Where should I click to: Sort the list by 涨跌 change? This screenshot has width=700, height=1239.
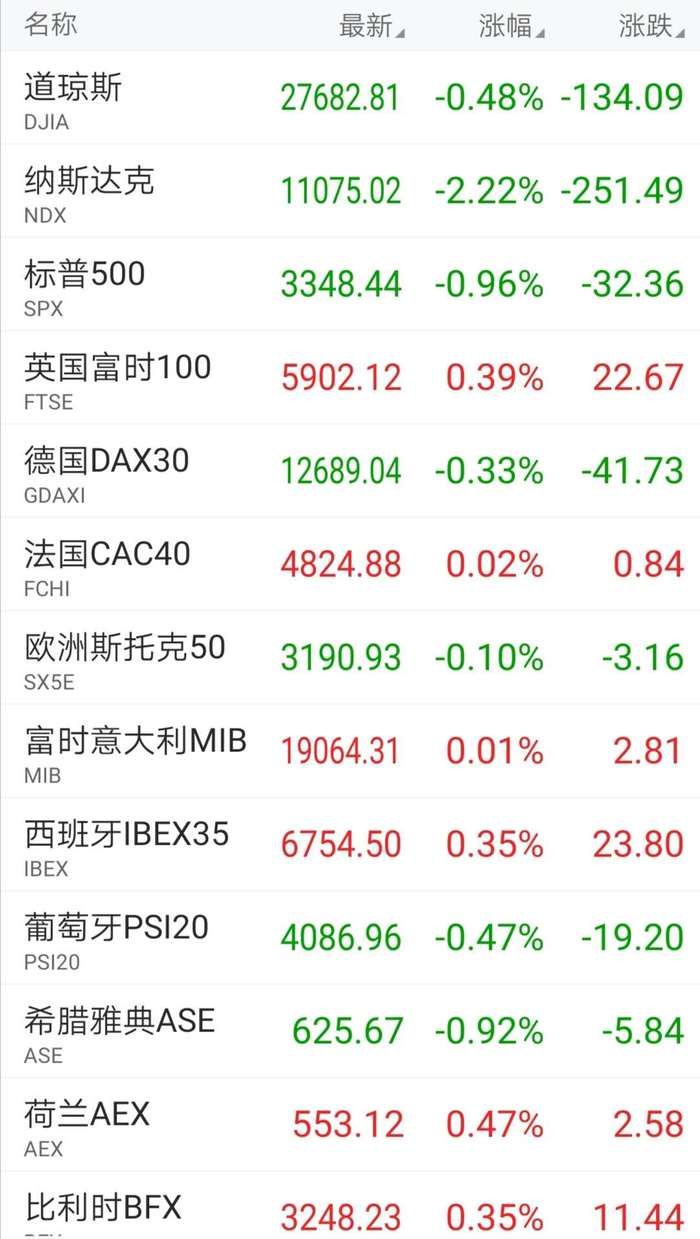pos(650,27)
